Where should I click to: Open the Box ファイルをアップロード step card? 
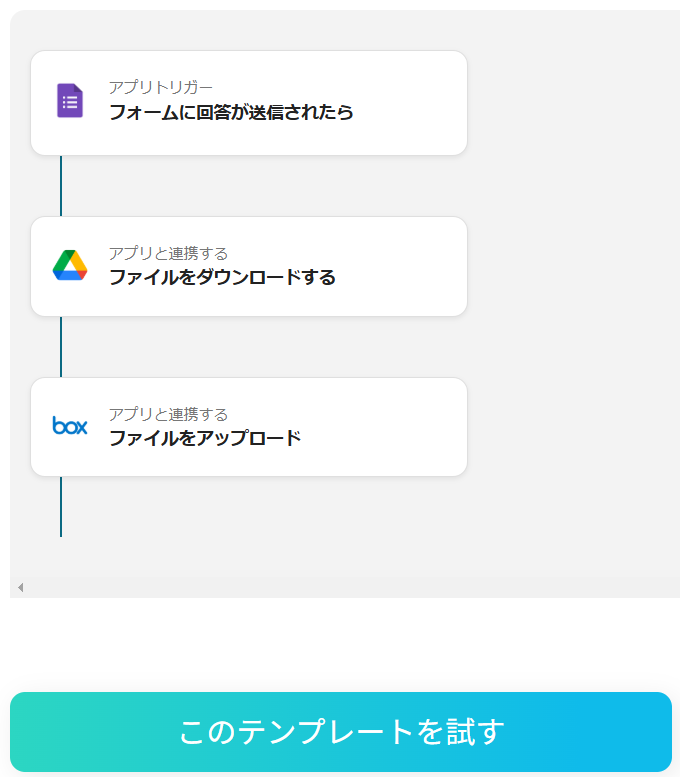(x=249, y=427)
